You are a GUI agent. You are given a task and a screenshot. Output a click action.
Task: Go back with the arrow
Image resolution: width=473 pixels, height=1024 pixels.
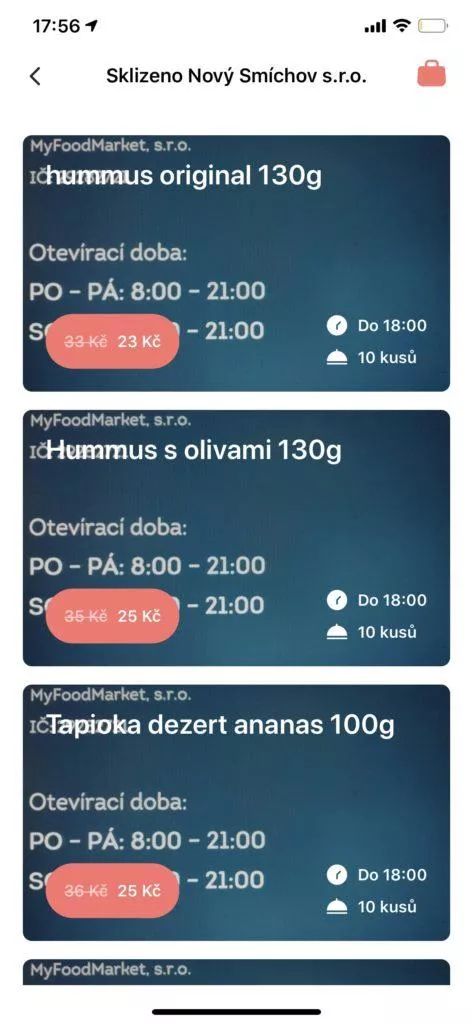pos(35,76)
